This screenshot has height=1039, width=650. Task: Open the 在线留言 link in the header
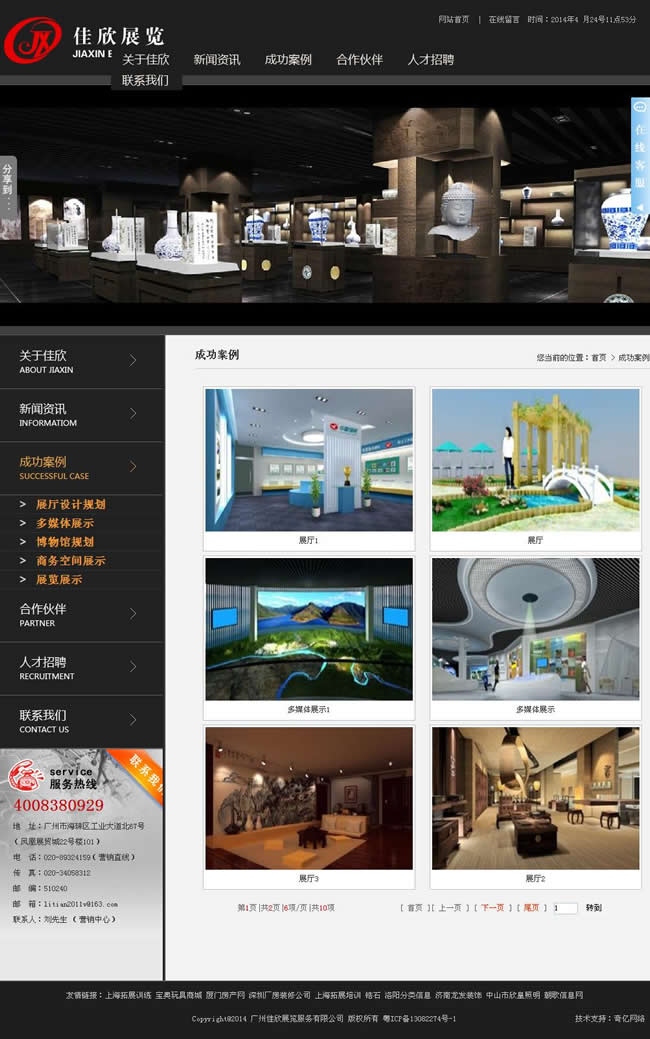coord(503,20)
